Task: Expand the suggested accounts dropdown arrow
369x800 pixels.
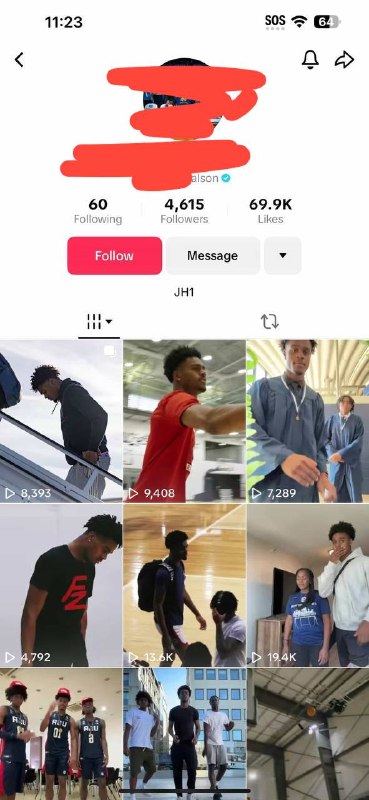Action: (283, 256)
